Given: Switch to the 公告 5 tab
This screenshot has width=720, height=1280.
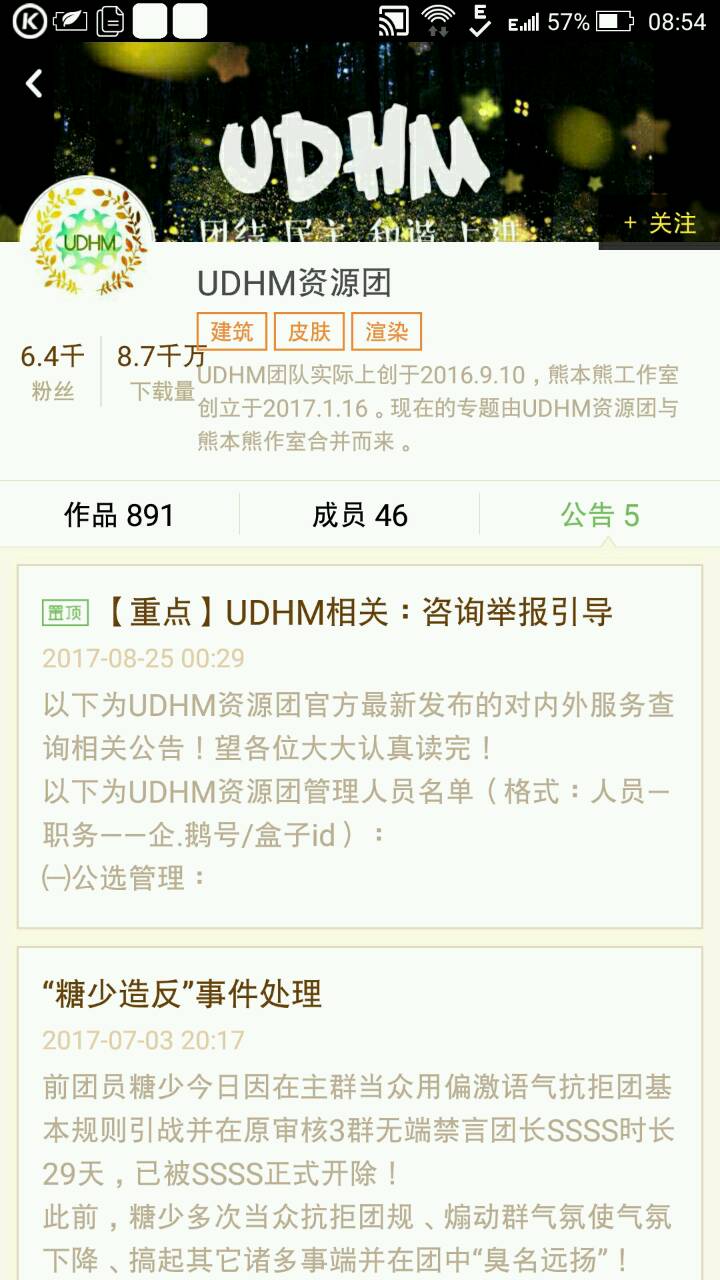Looking at the screenshot, I should coord(600,515).
